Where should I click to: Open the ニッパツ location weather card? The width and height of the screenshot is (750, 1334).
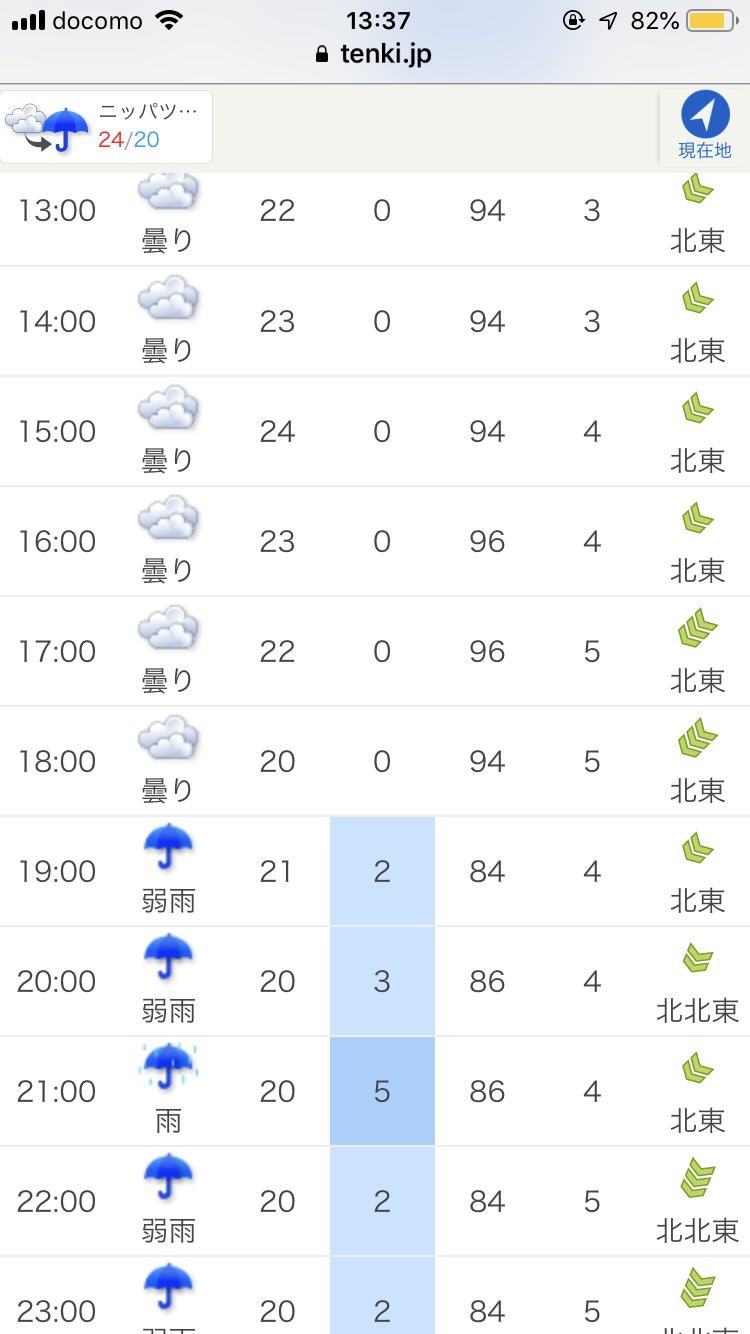(107, 127)
